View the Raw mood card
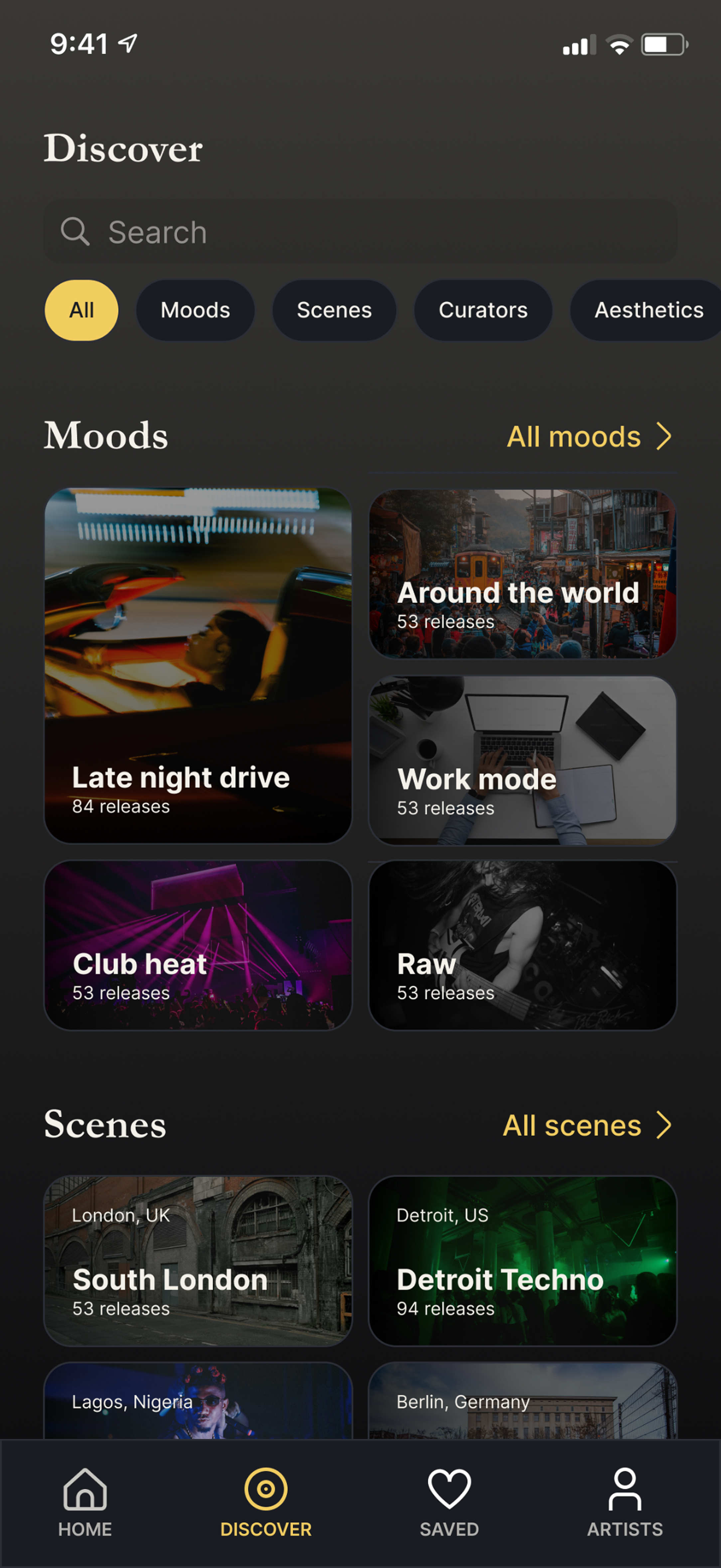 [x=523, y=945]
